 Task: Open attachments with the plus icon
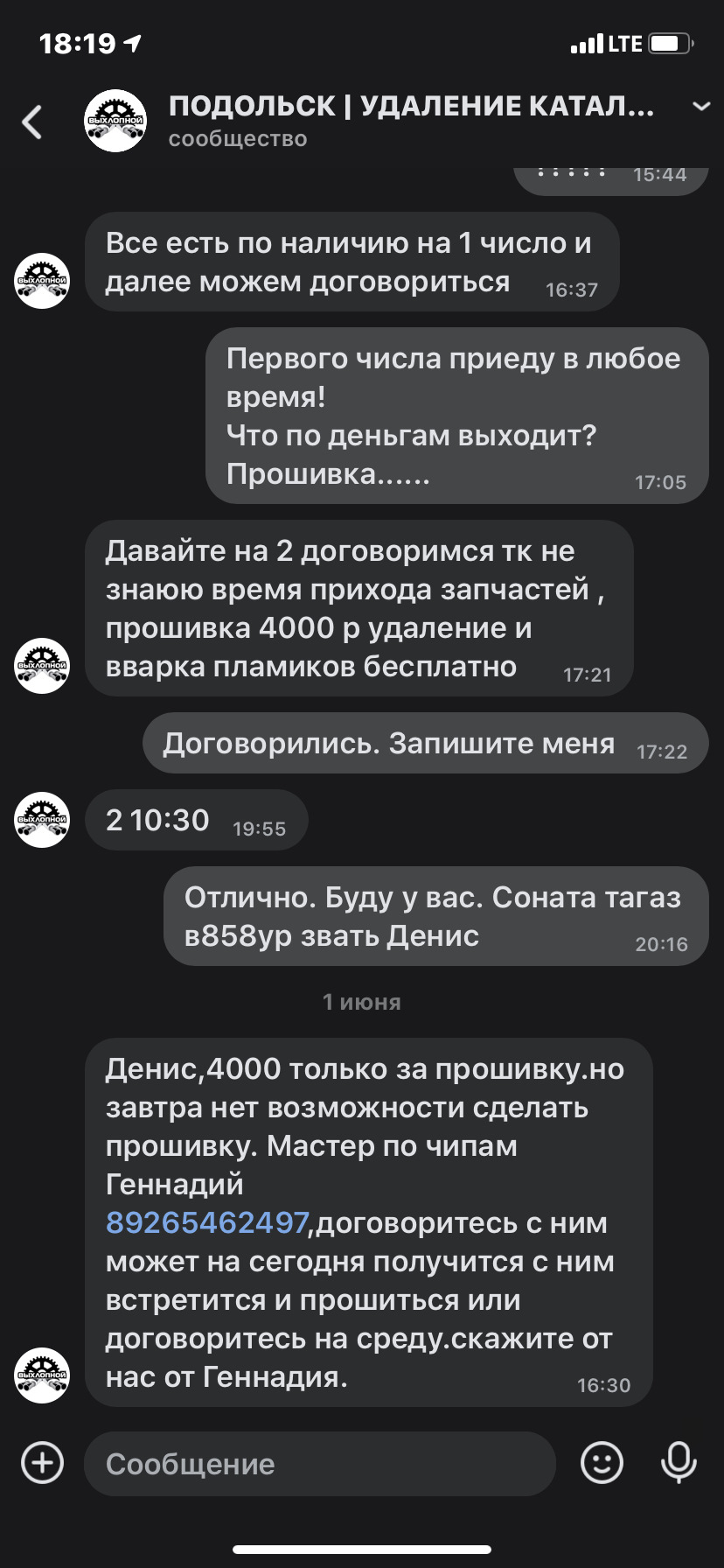tap(41, 1463)
